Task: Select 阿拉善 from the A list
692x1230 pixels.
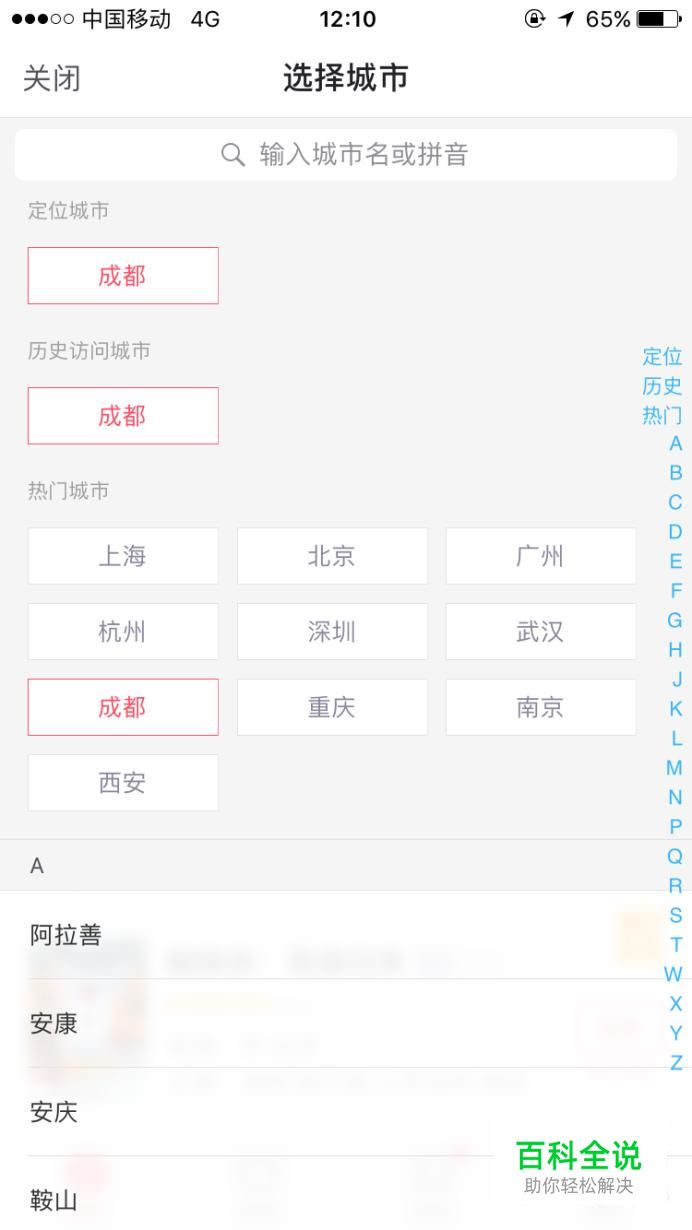Action: [66, 935]
